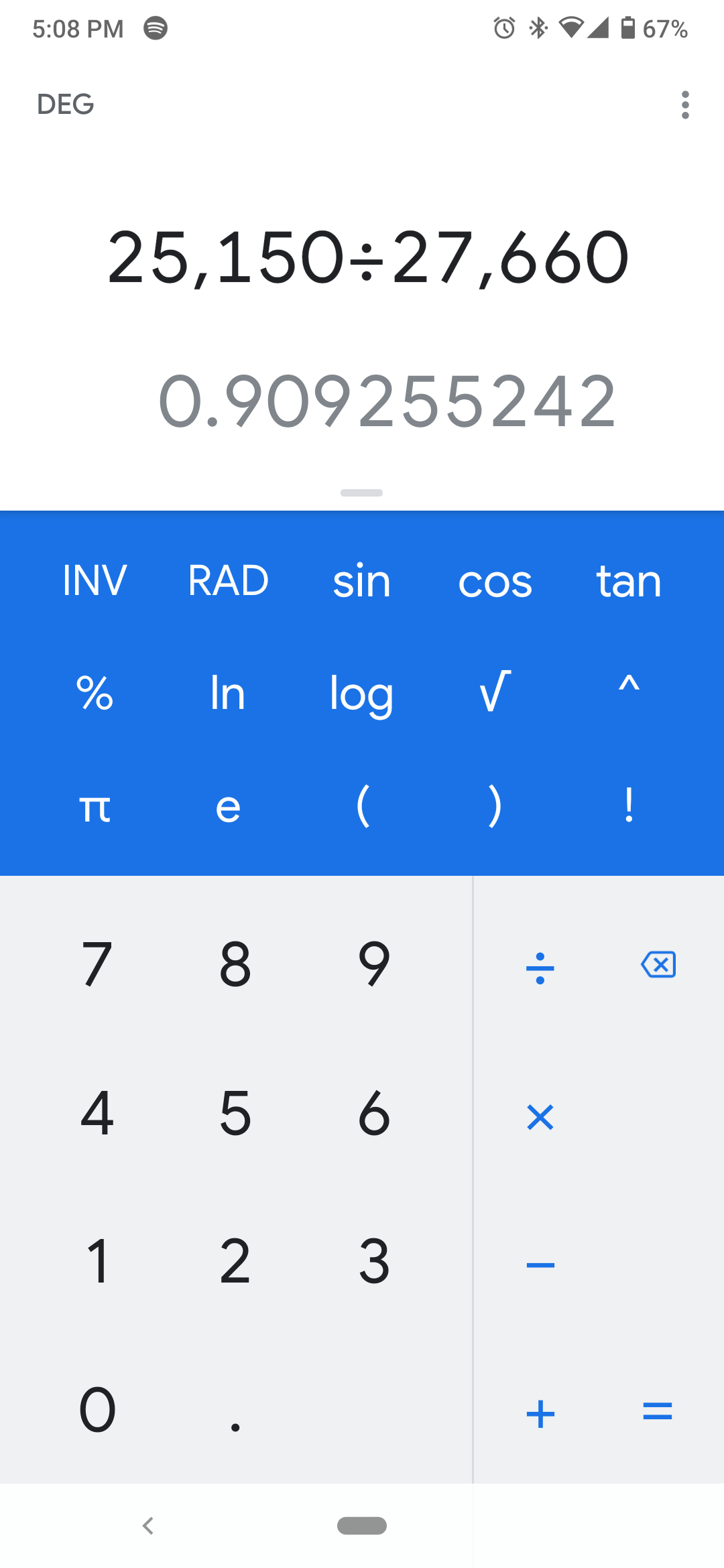724x1568 pixels.
Task: Go back using system back arrow
Action: (148, 1526)
